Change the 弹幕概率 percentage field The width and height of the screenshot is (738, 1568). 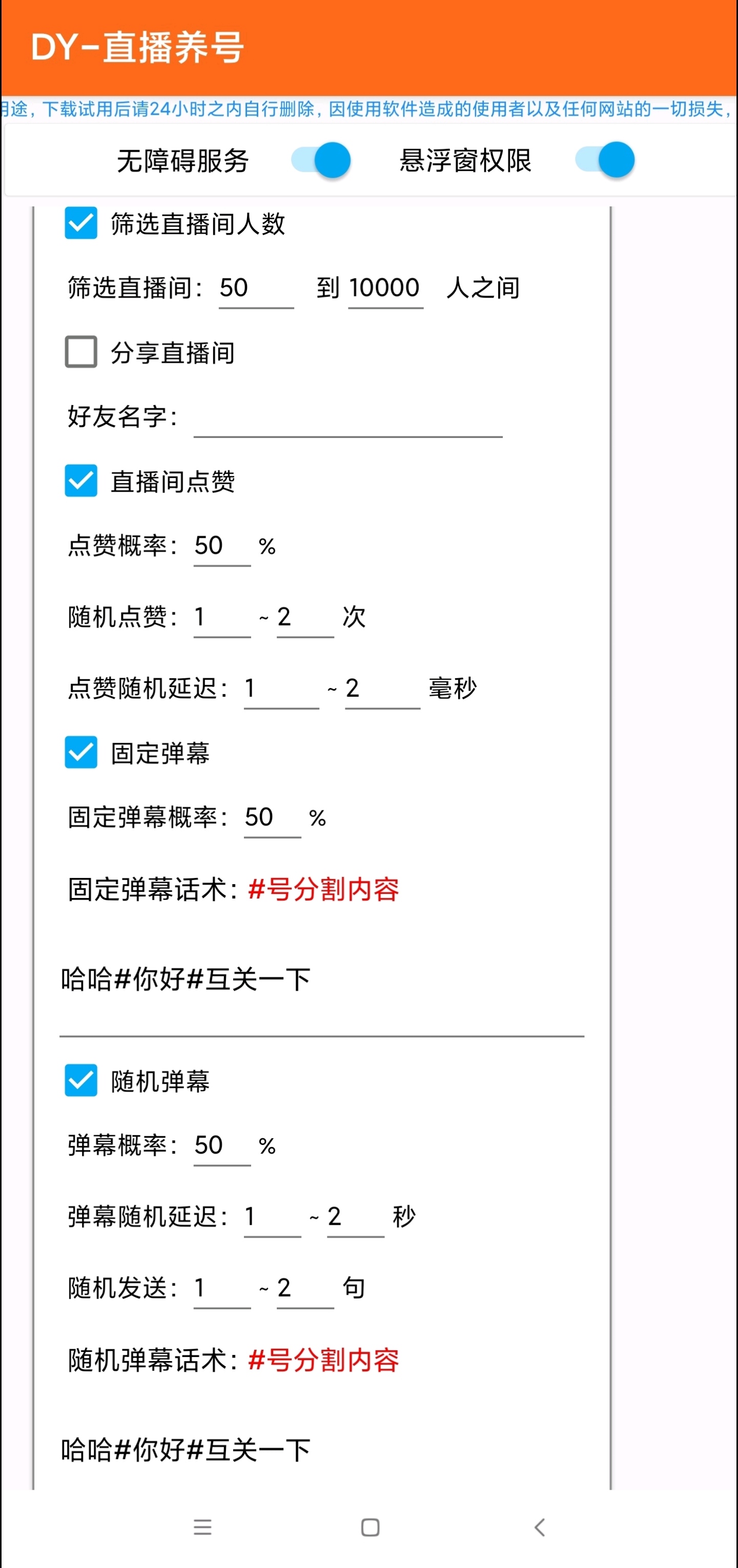(221, 1145)
